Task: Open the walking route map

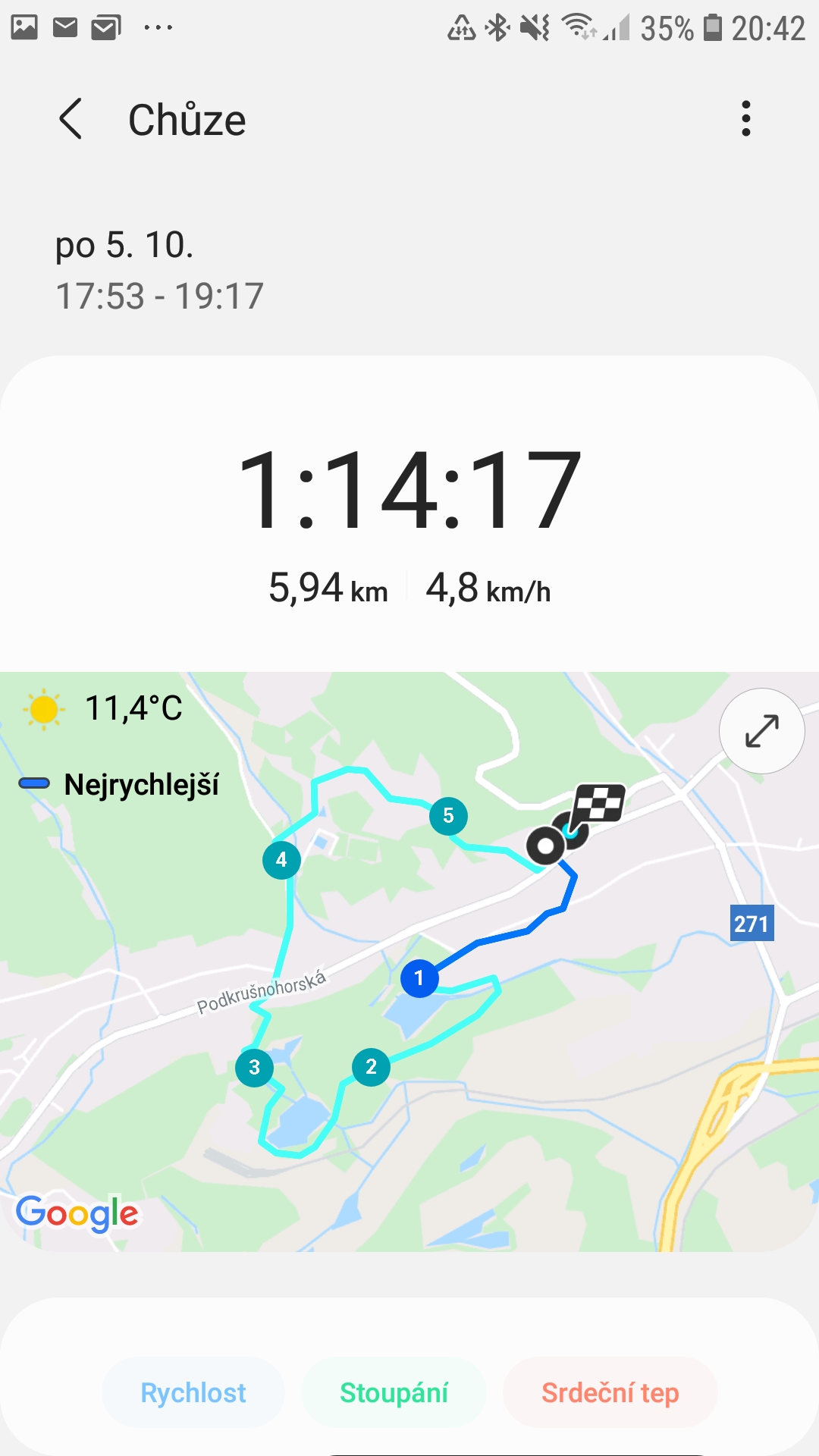Action: pyautogui.click(x=409, y=962)
